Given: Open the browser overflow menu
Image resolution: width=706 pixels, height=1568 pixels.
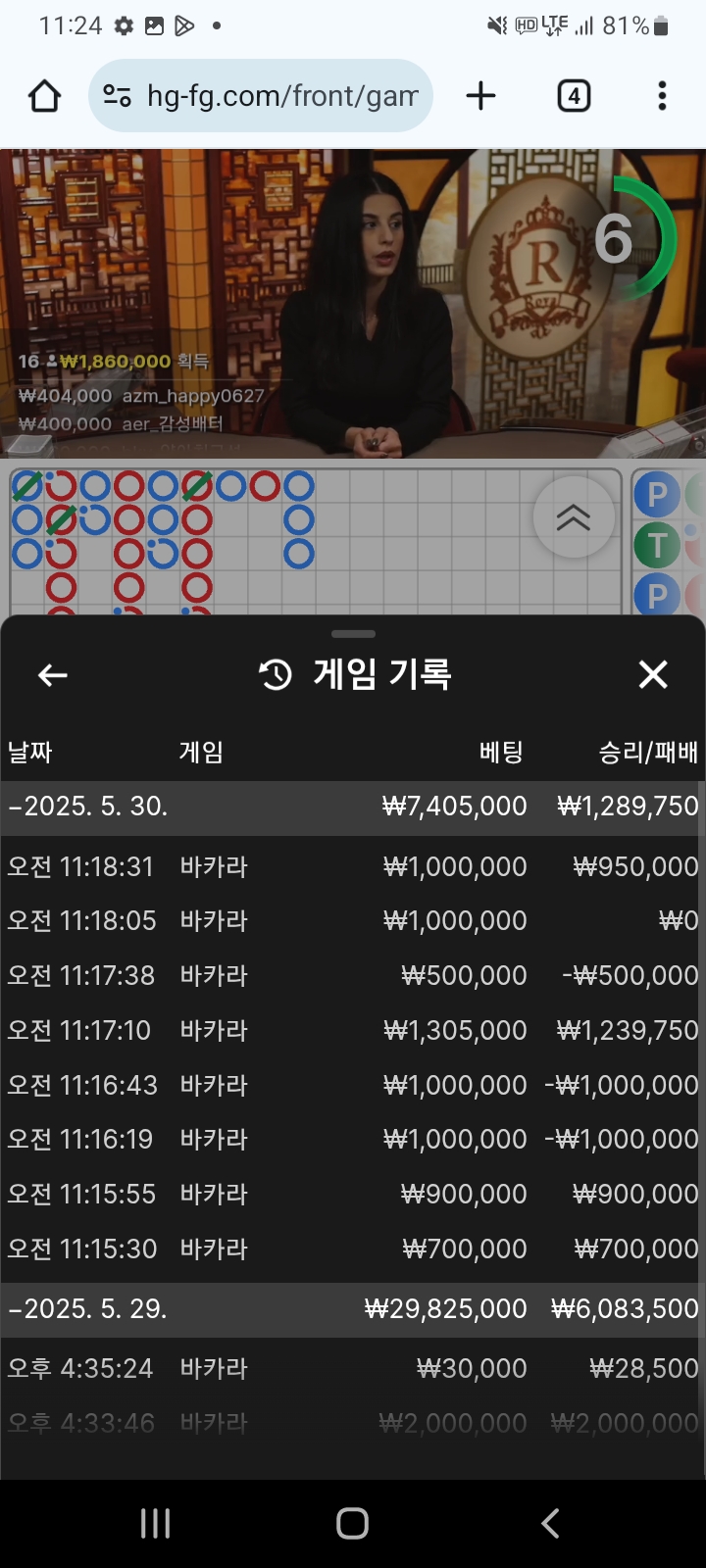Looking at the screenshot, I should 662,96.
